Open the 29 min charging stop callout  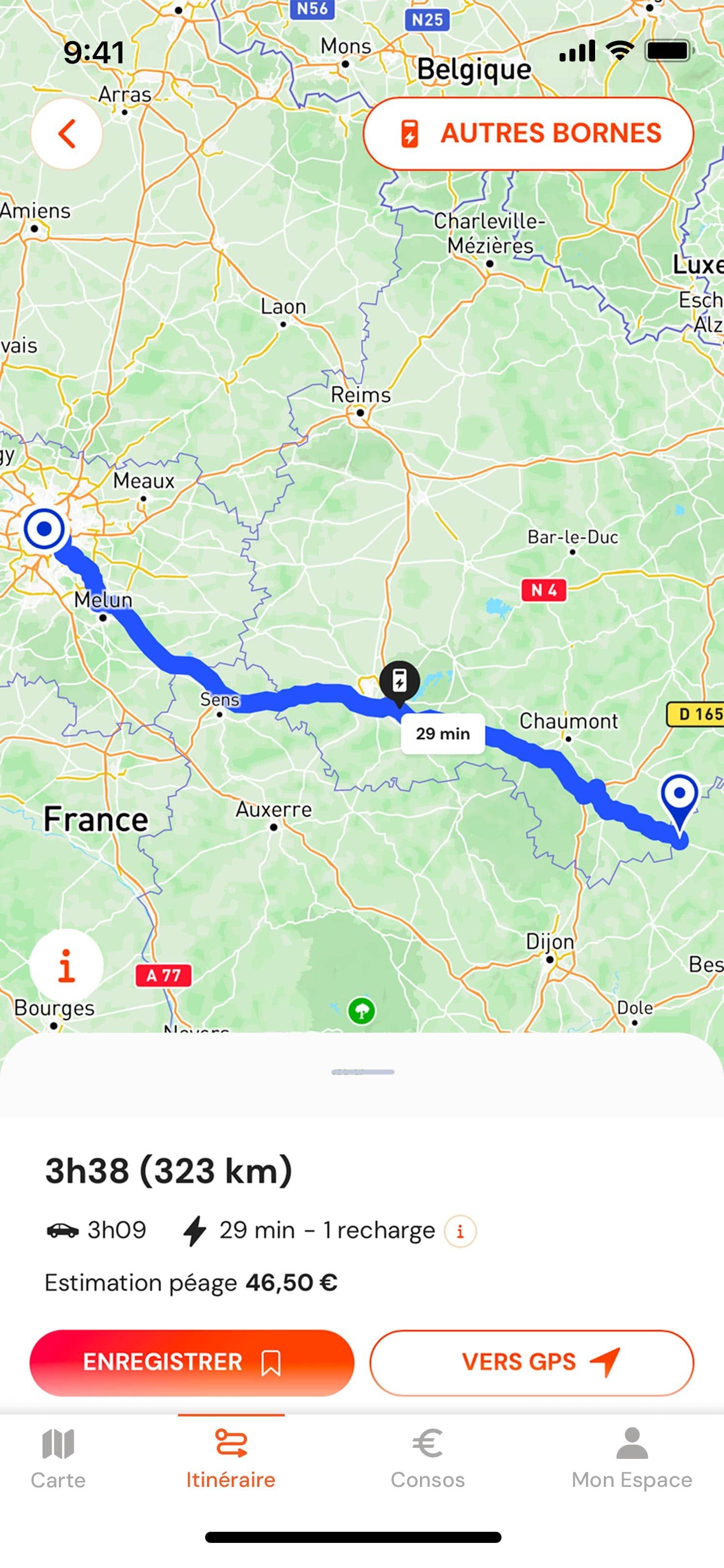point(443,733)
